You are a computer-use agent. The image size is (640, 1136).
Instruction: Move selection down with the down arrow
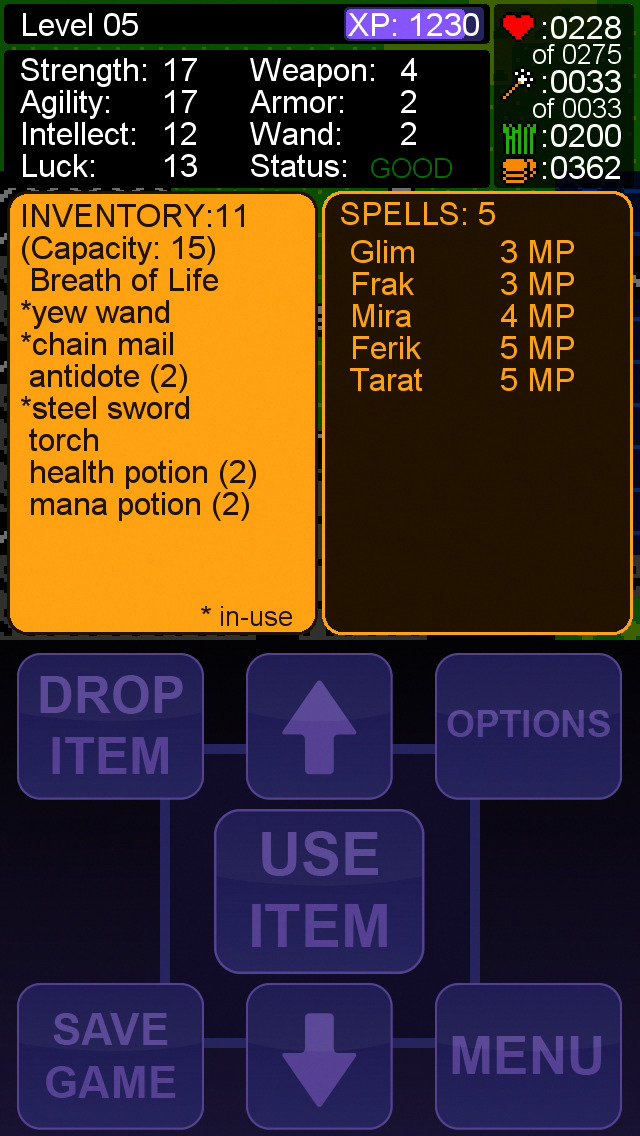click(x=319, y=1056)
